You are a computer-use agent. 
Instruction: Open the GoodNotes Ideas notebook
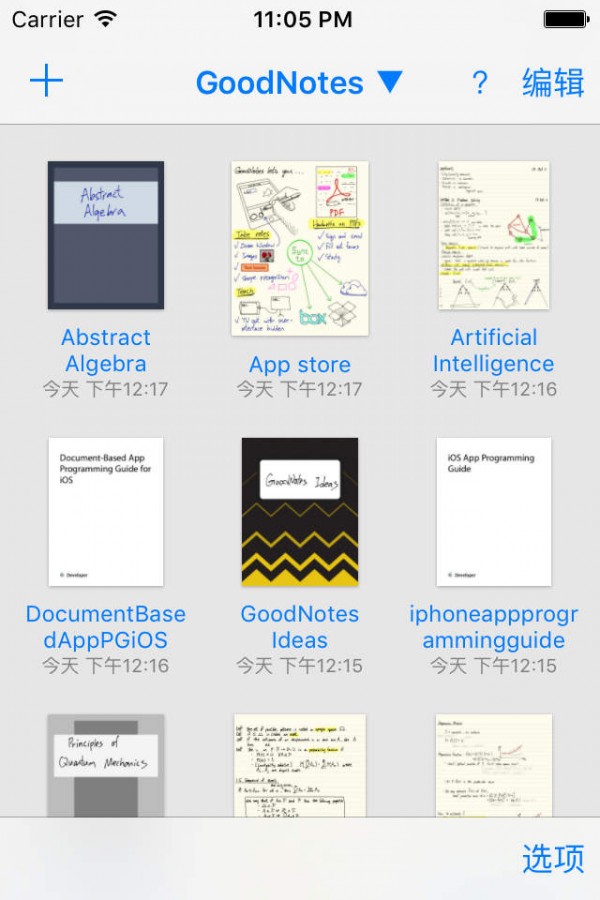coord(299,512)
